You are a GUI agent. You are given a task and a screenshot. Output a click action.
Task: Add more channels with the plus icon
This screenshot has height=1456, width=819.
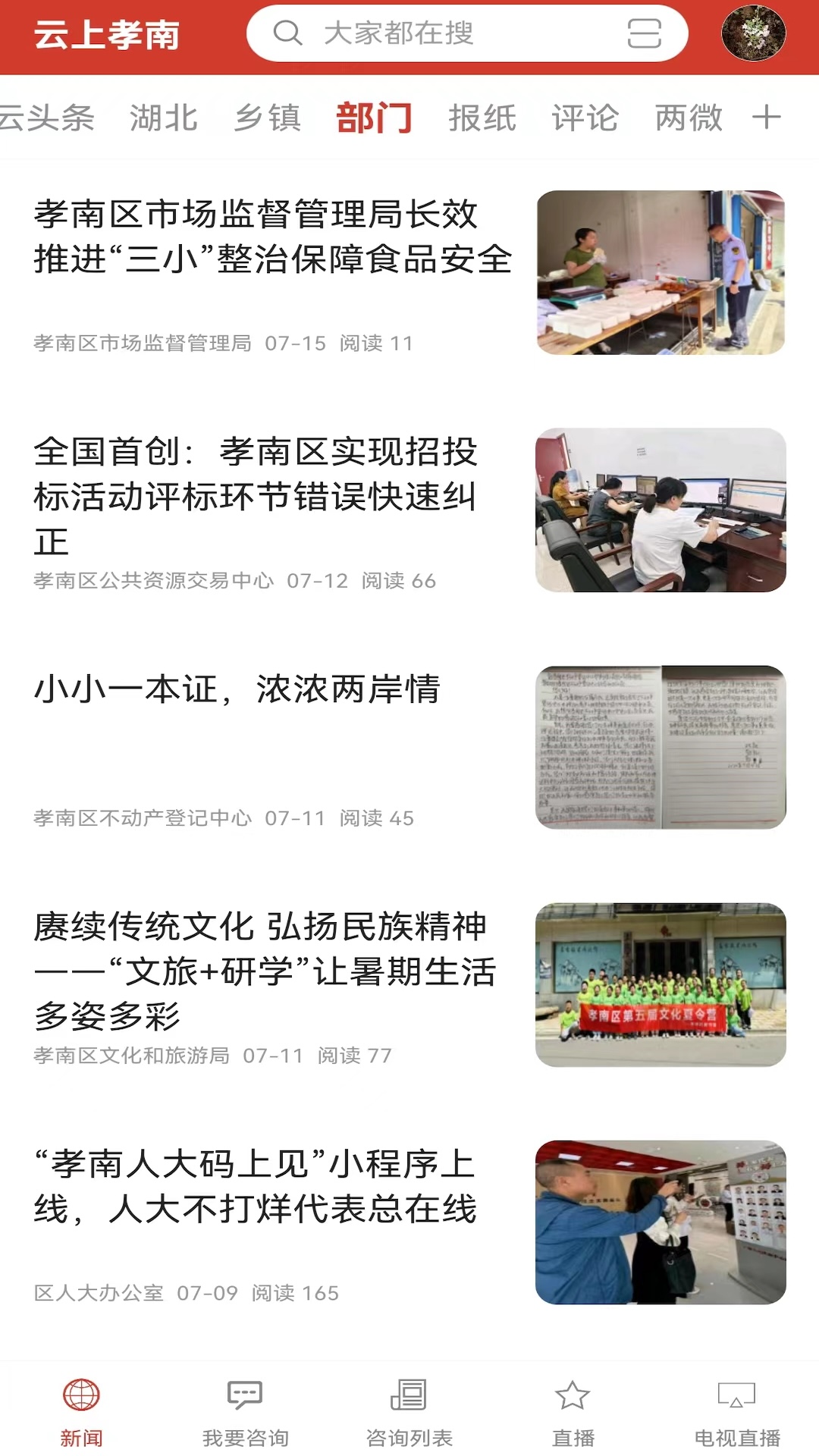tap(766, 118)
